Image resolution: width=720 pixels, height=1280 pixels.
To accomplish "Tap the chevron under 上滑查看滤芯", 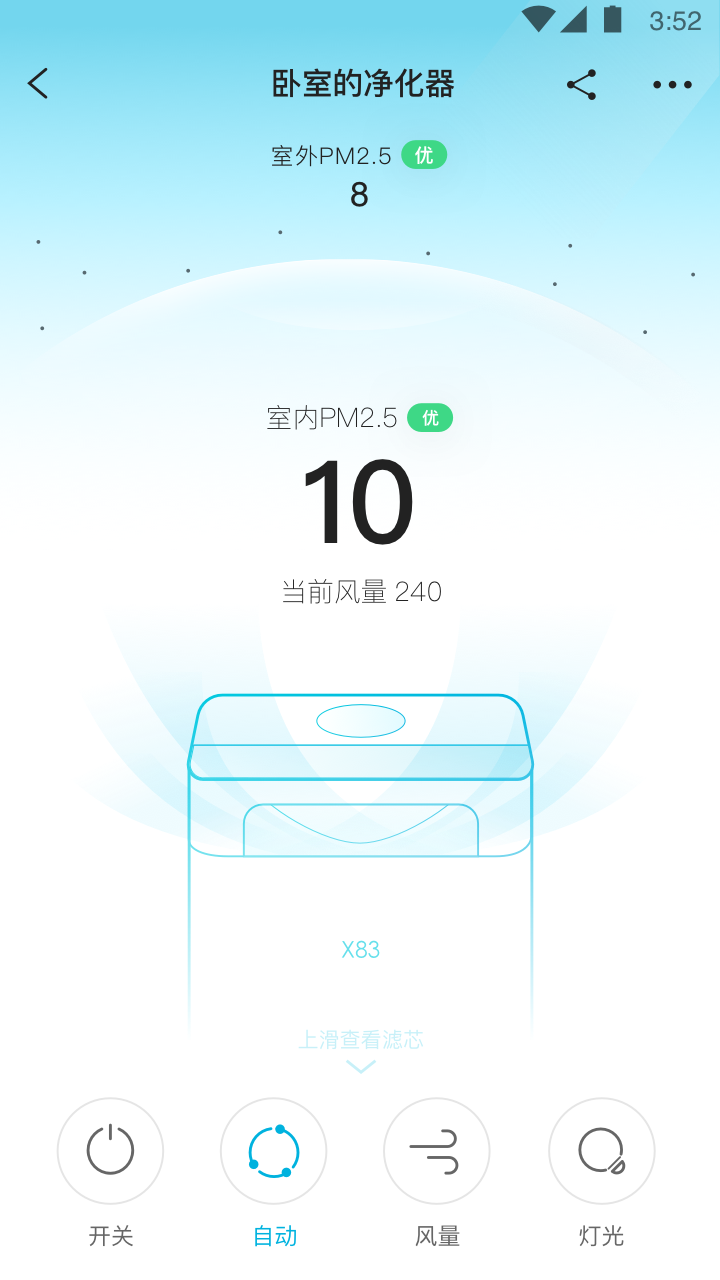I will point(360,1067).
